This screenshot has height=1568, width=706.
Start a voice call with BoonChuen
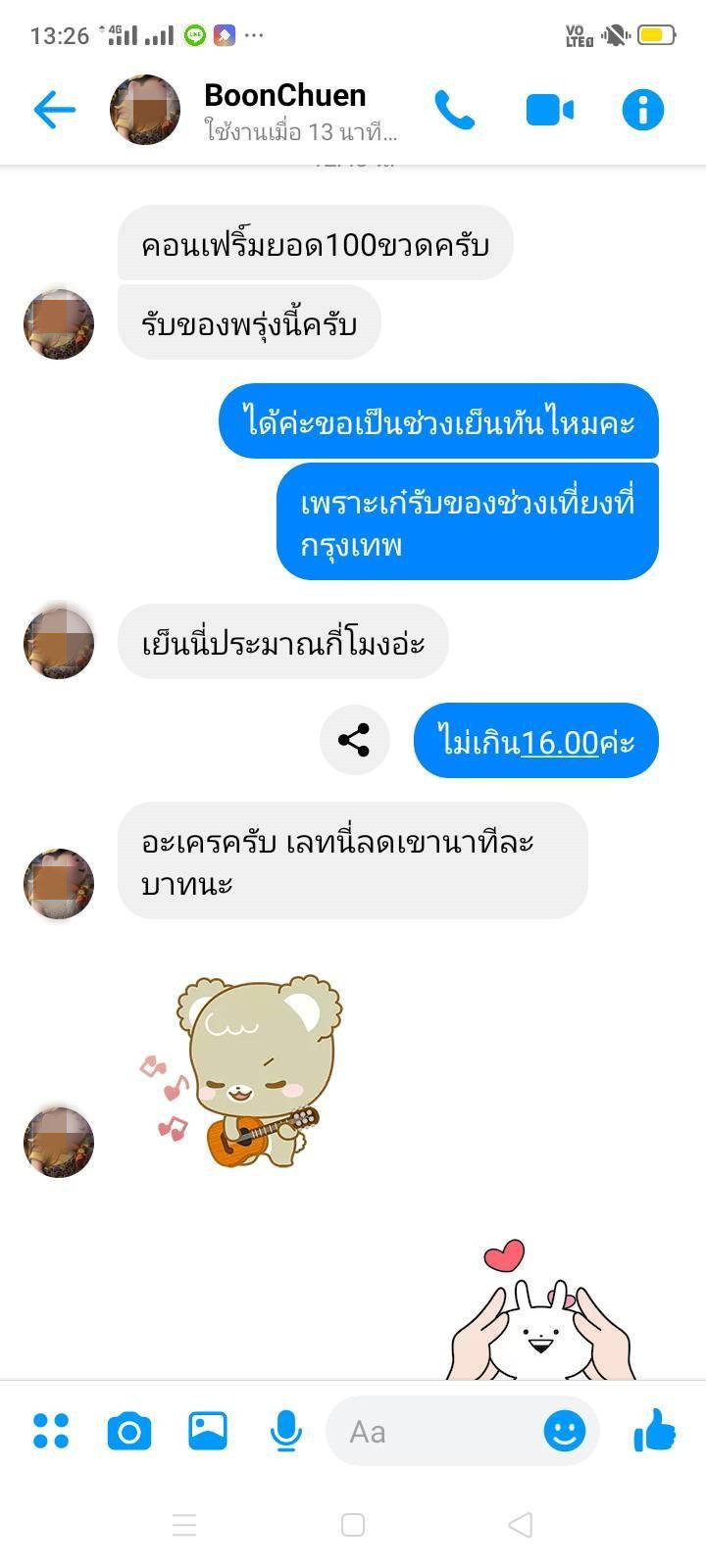454,110
